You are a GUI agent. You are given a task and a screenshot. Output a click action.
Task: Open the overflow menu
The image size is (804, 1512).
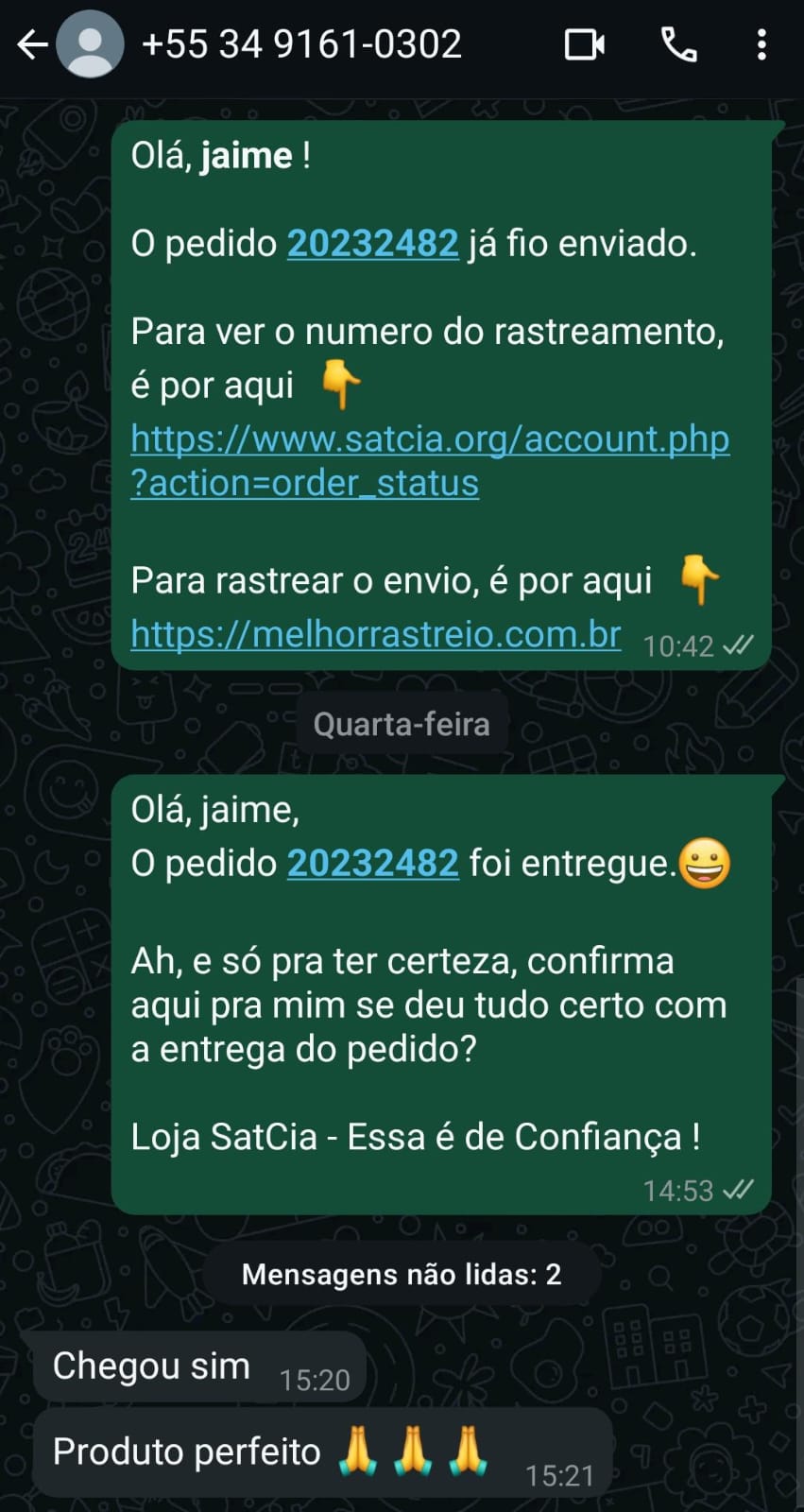tap(761, 44)
